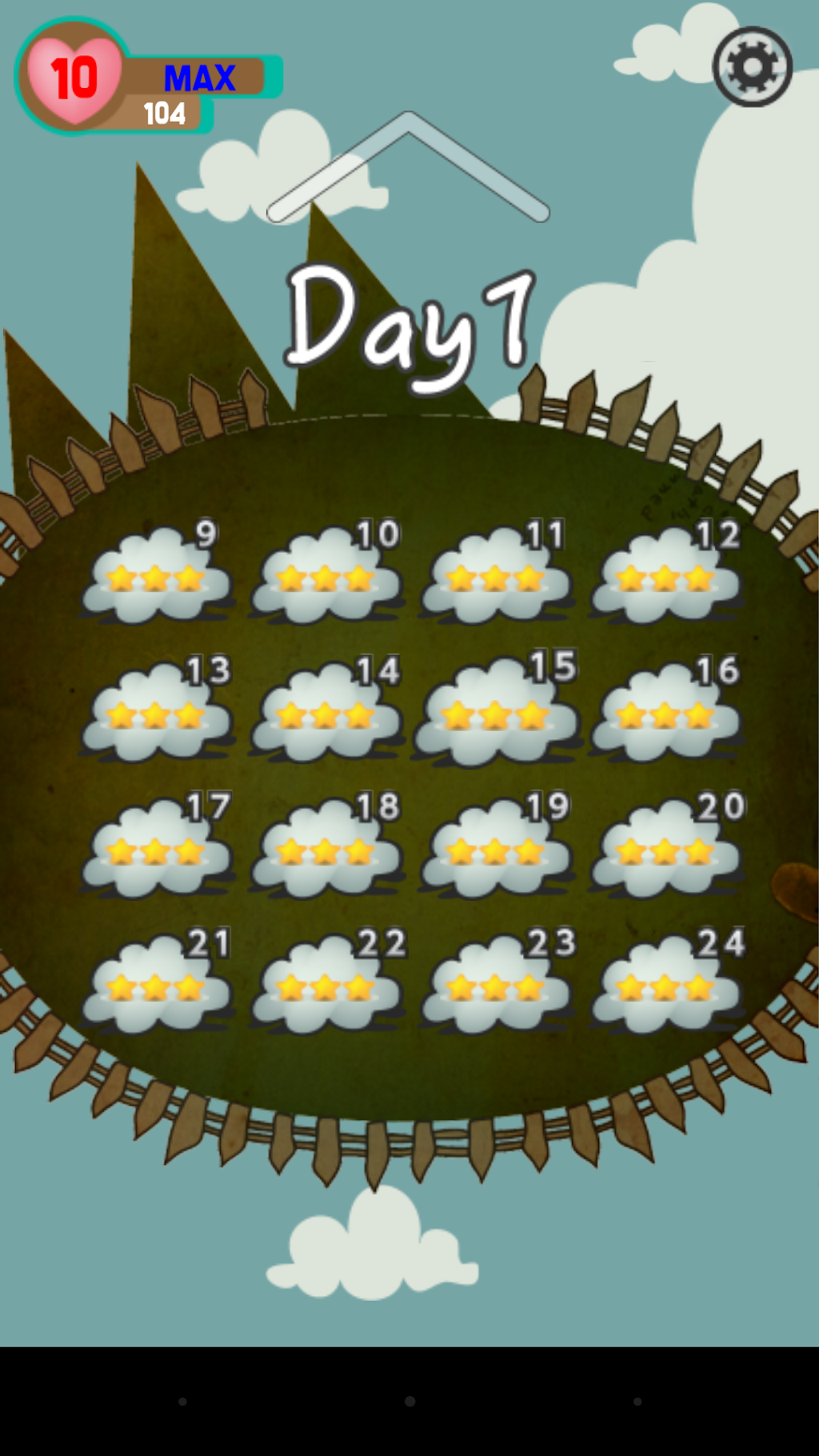Tap the heart lives counter
This screenshot has width=819, height=1456.
(74, 78)
